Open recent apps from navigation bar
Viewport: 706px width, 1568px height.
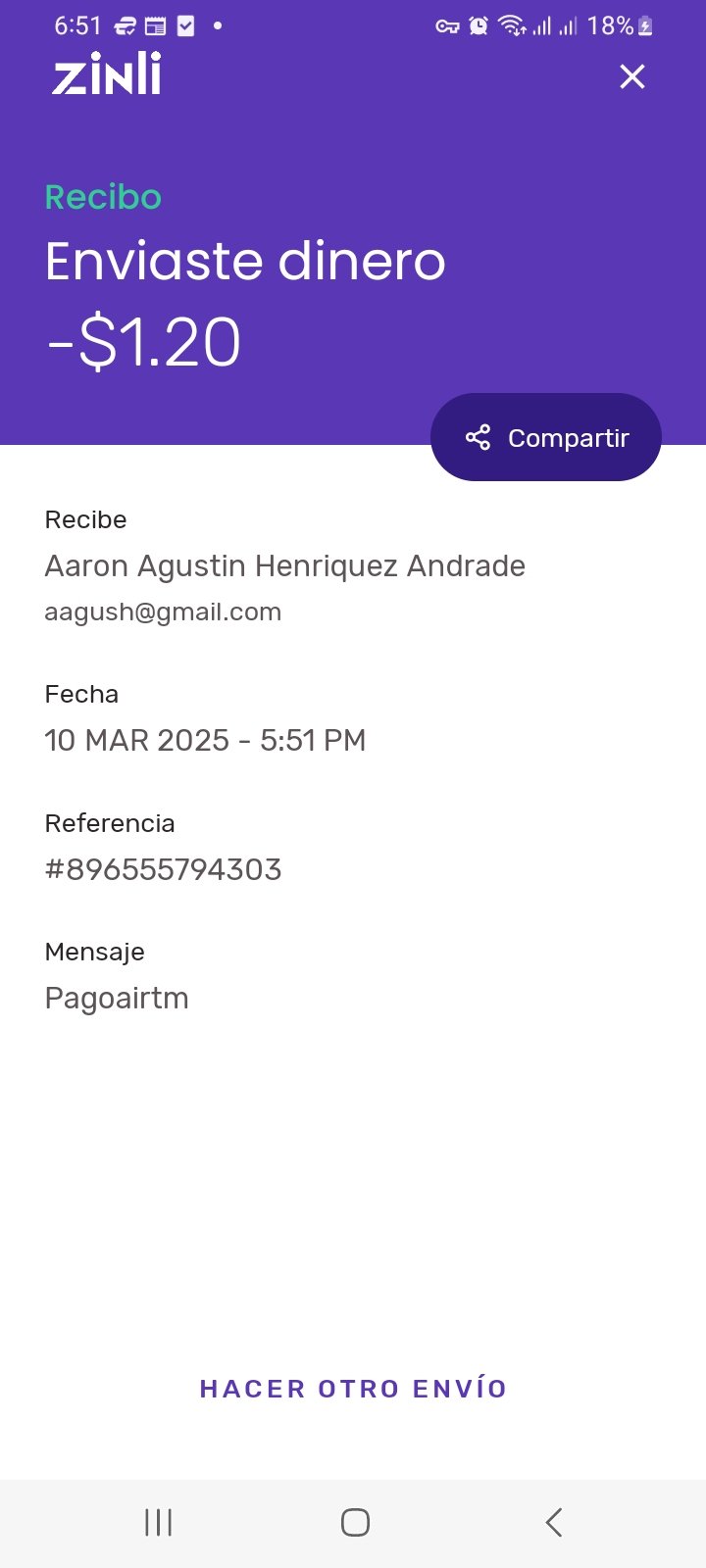point(158,1522)
